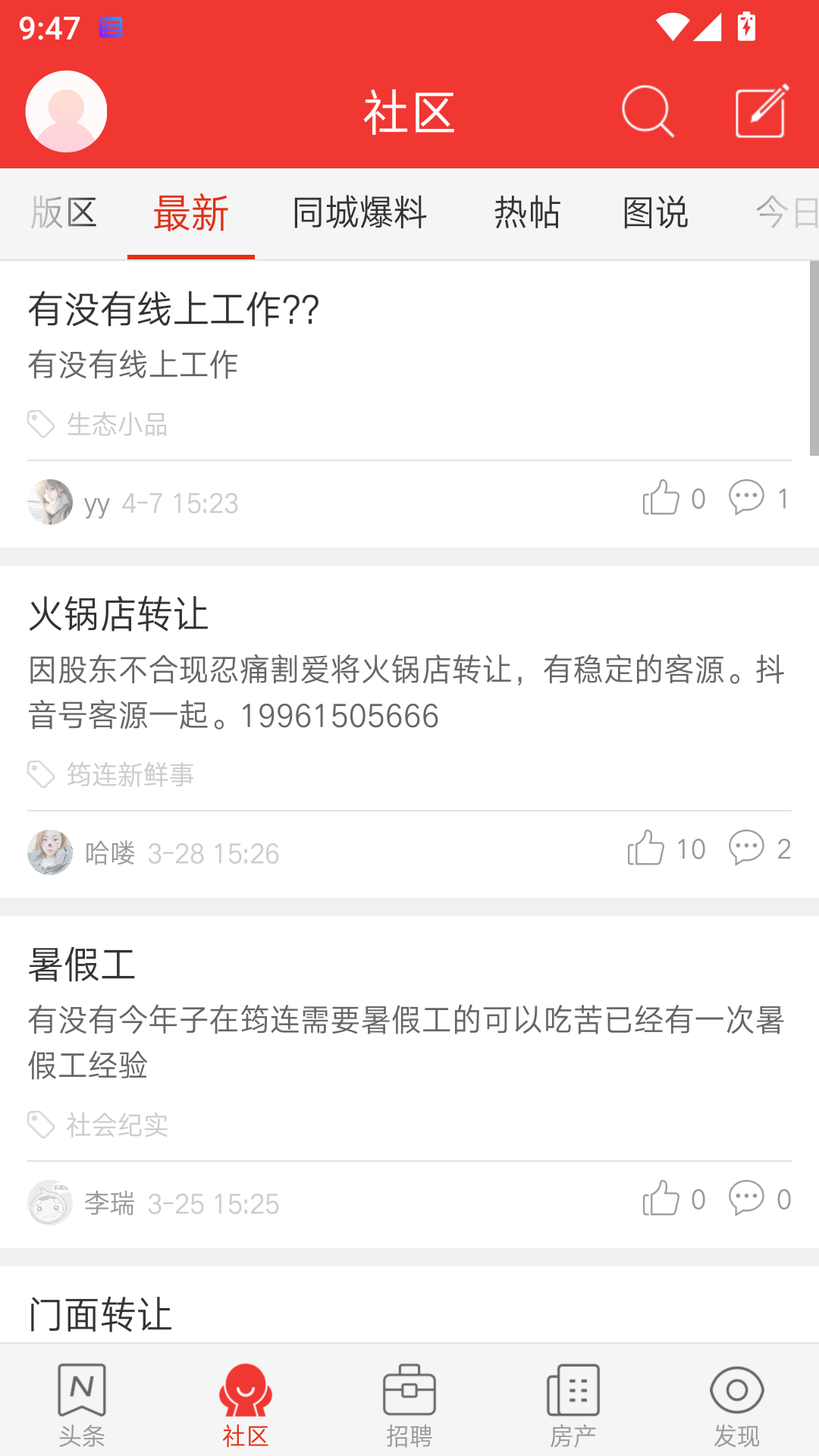Image resolution: width=819 pixels, height=1456 pixels.
Task: View comments on 哈喽's post
Action: 747,849
